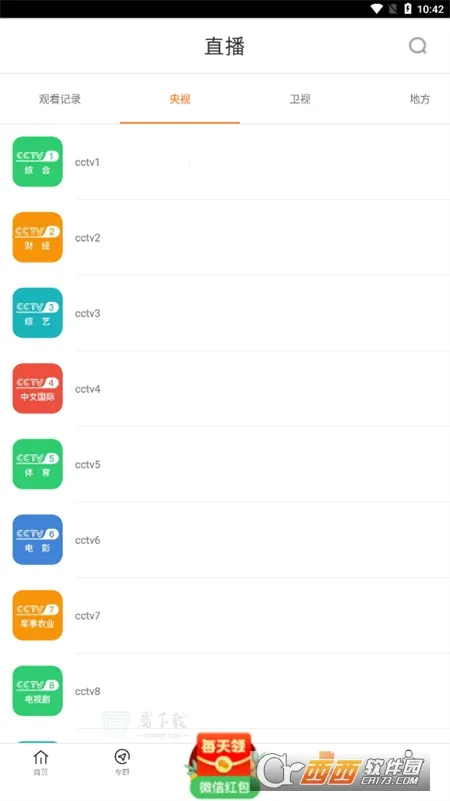Open the search icon in the header

(x=418, y=46)
